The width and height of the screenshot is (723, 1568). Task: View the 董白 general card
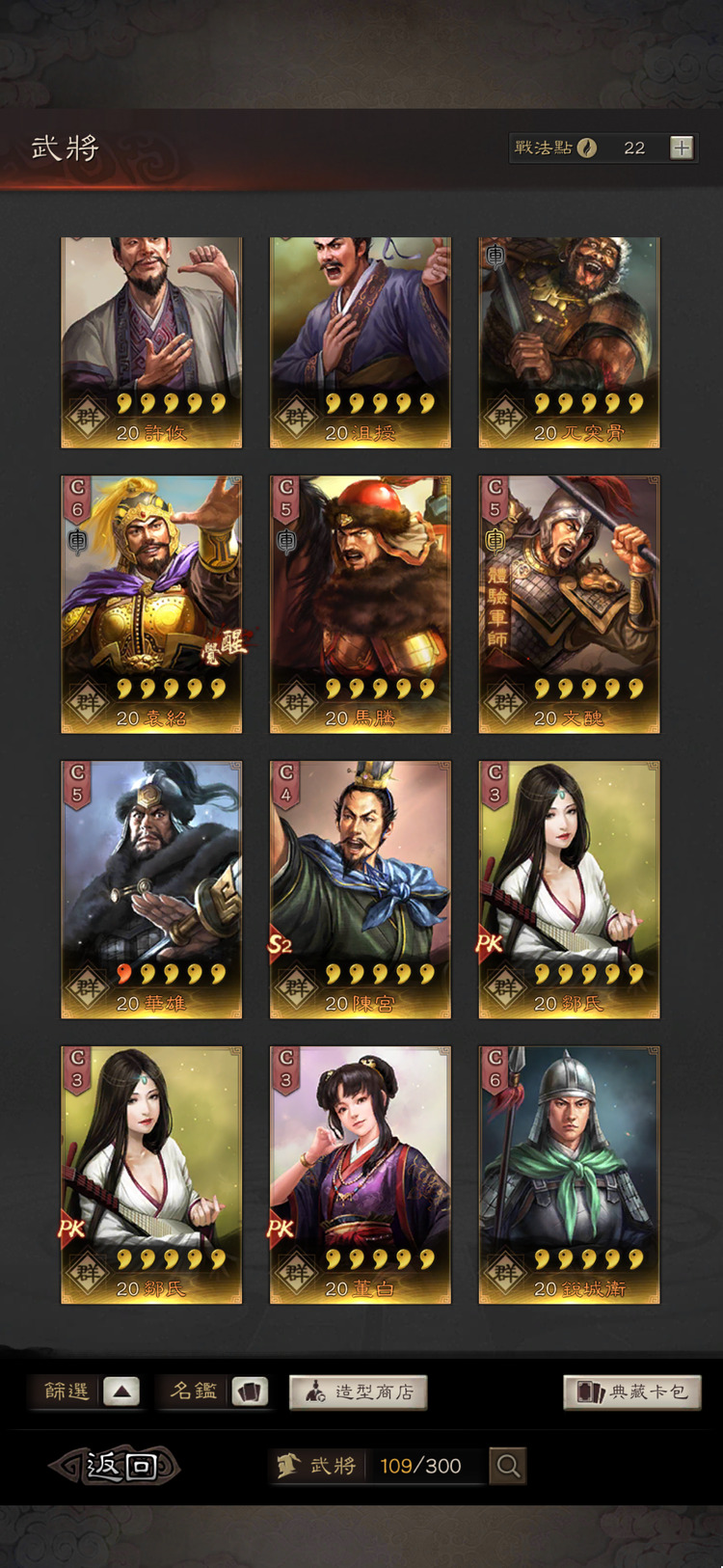[360, 1175]
